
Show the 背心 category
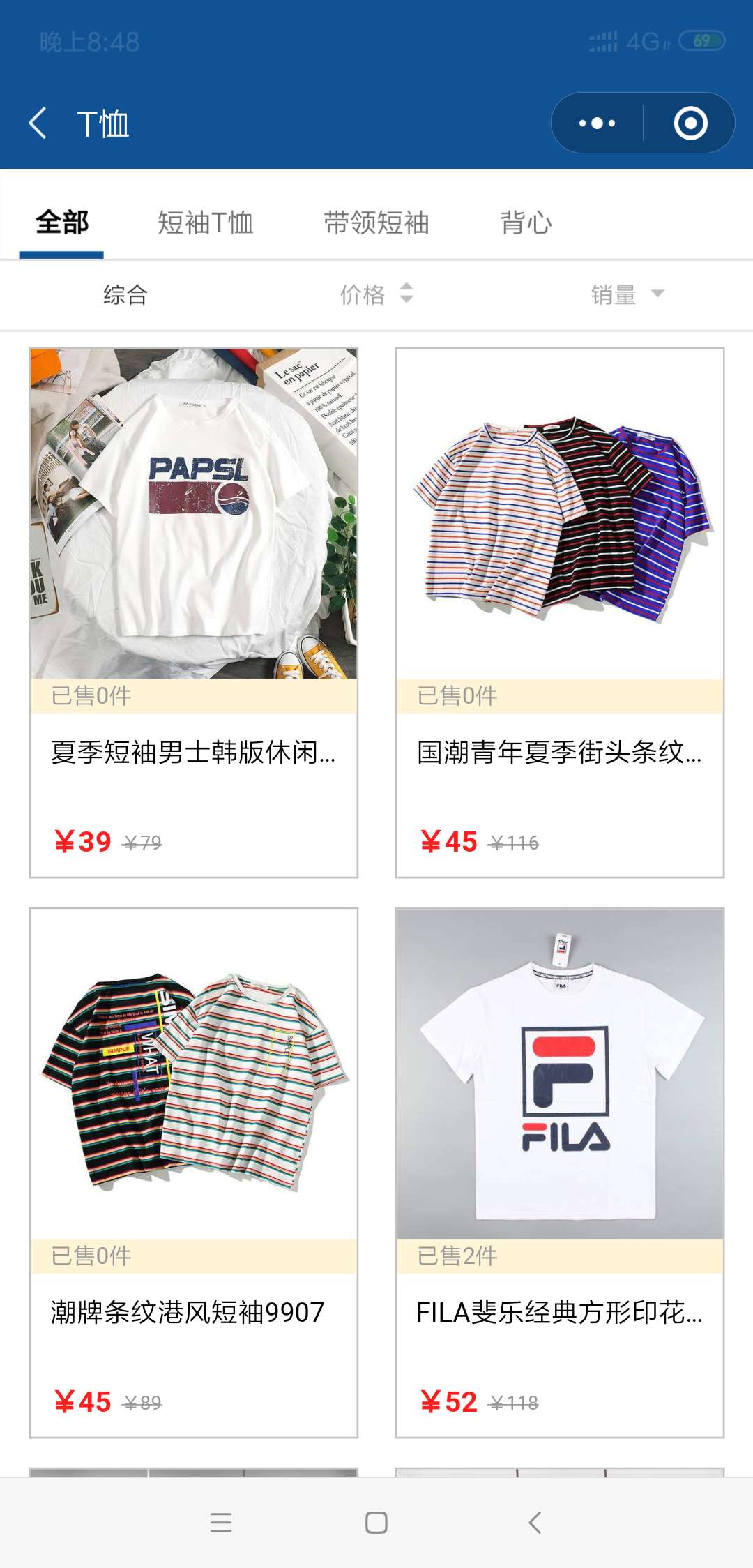pyautogui.click(x=526, y=223)
